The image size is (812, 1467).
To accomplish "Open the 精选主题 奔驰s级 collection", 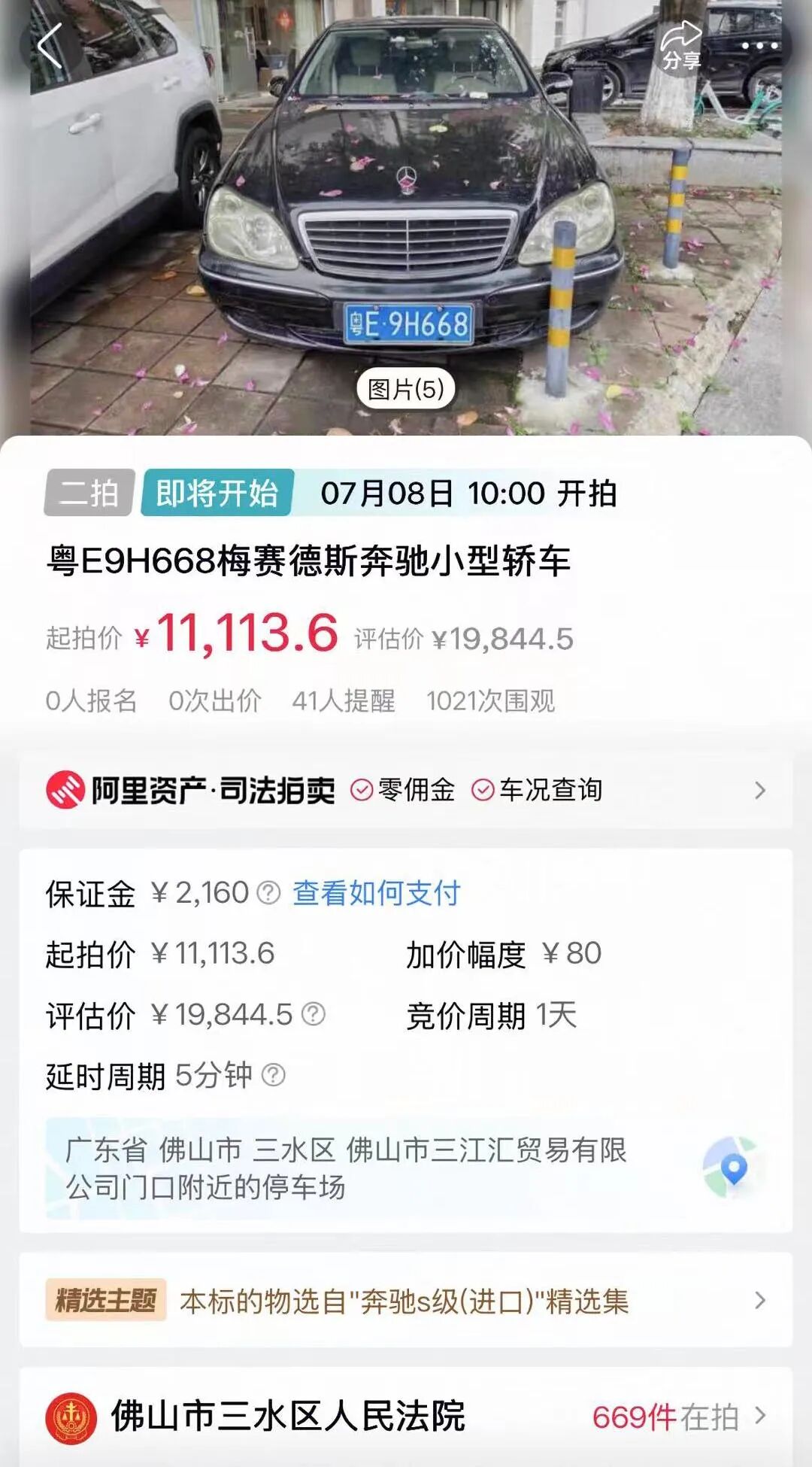I will click(406, 1301).
